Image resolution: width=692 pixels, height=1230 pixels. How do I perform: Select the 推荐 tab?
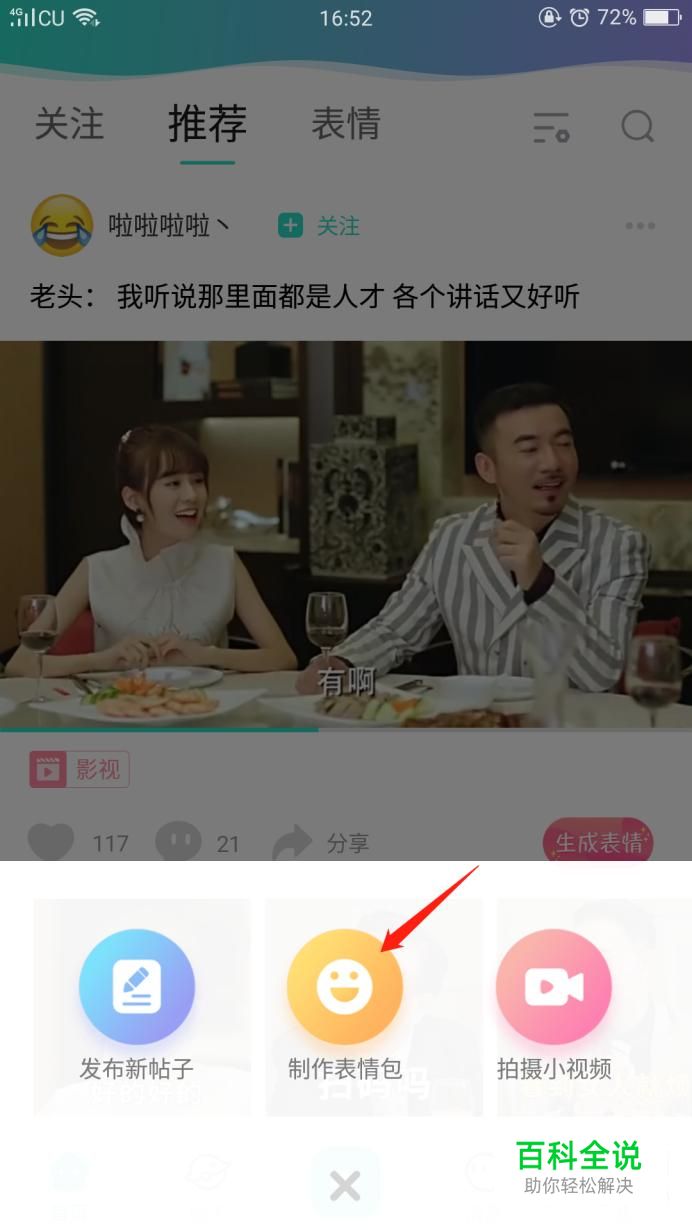pos(207,125)
